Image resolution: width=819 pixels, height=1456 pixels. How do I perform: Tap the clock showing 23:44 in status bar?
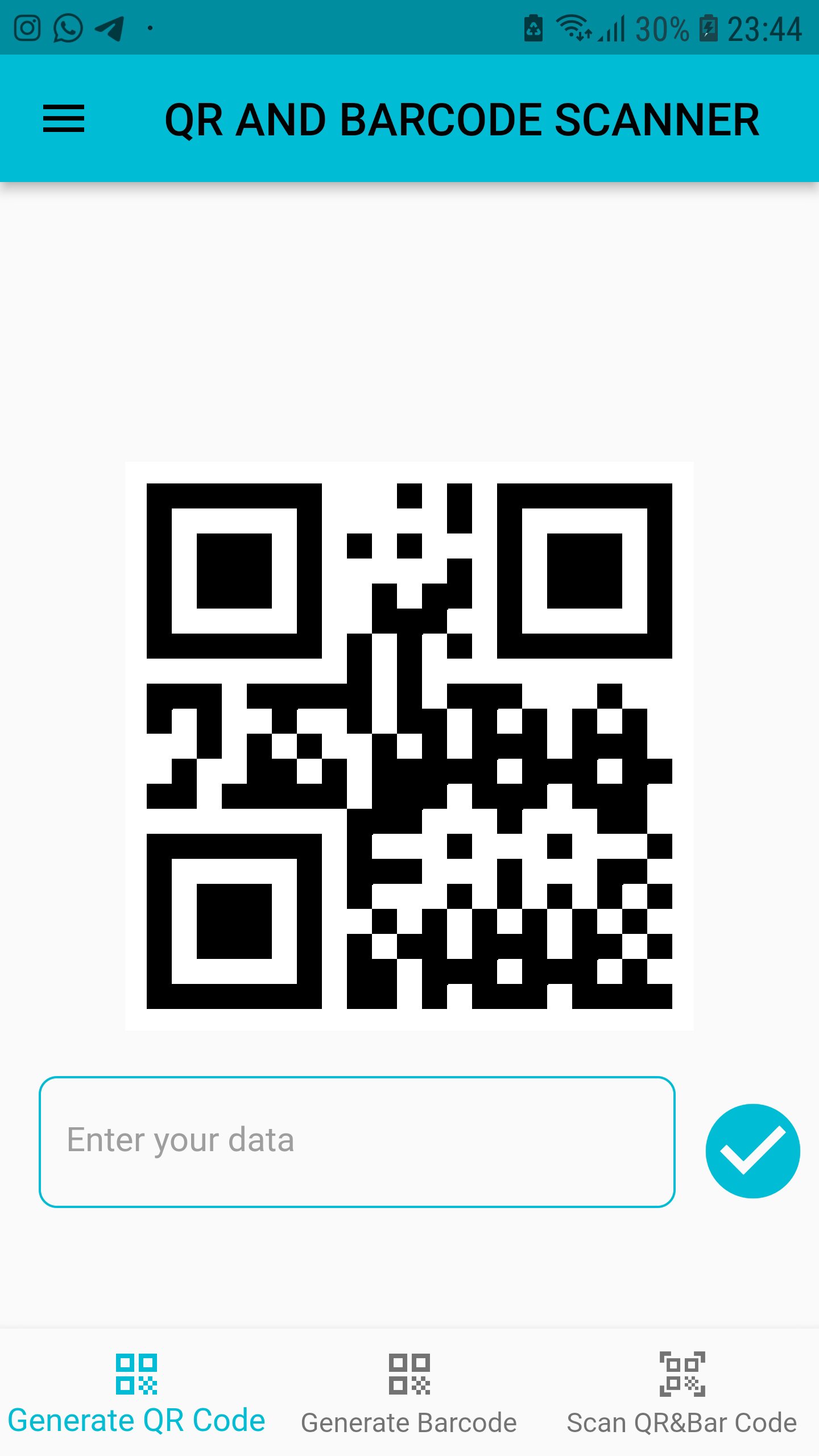click(765, 28)
